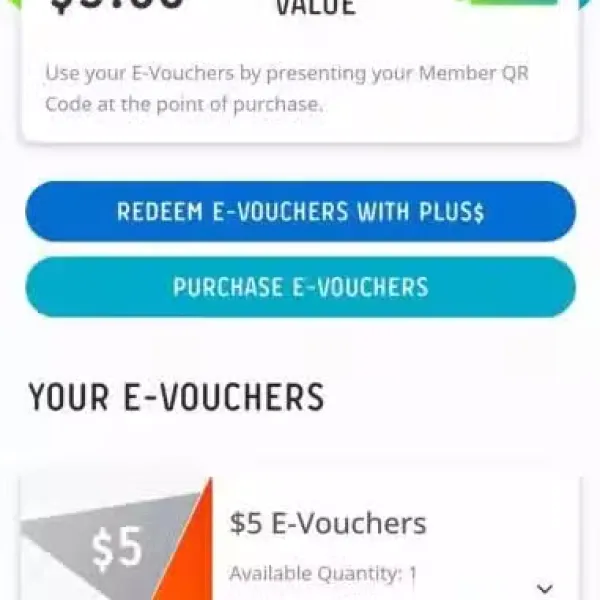The width and height of the screenshot is (600, 600).
Task: Expand the $5 E-Vouchers card chevron
Action: coord(545,588)
